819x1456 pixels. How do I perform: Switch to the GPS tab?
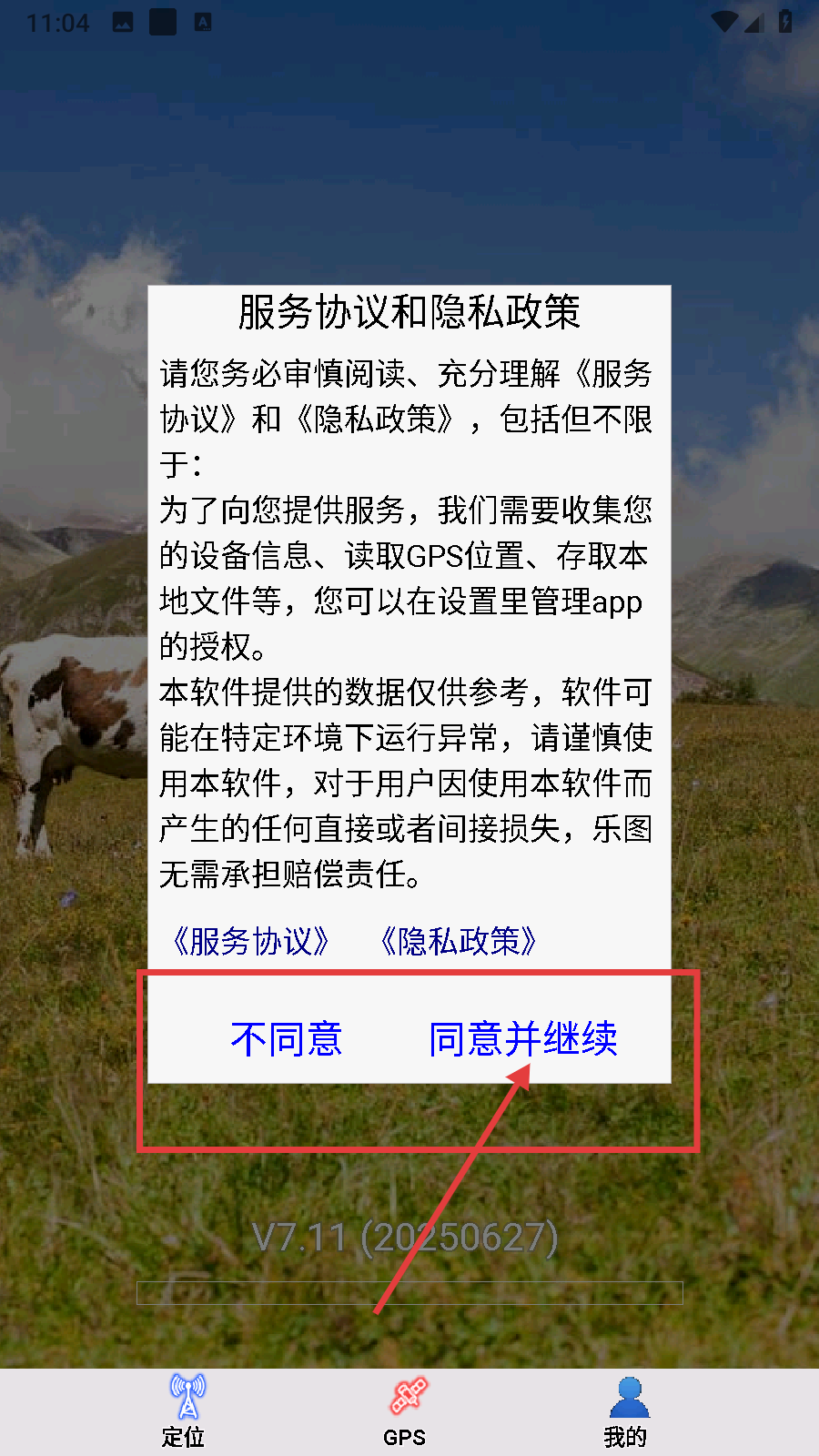tap(406, 1410)
